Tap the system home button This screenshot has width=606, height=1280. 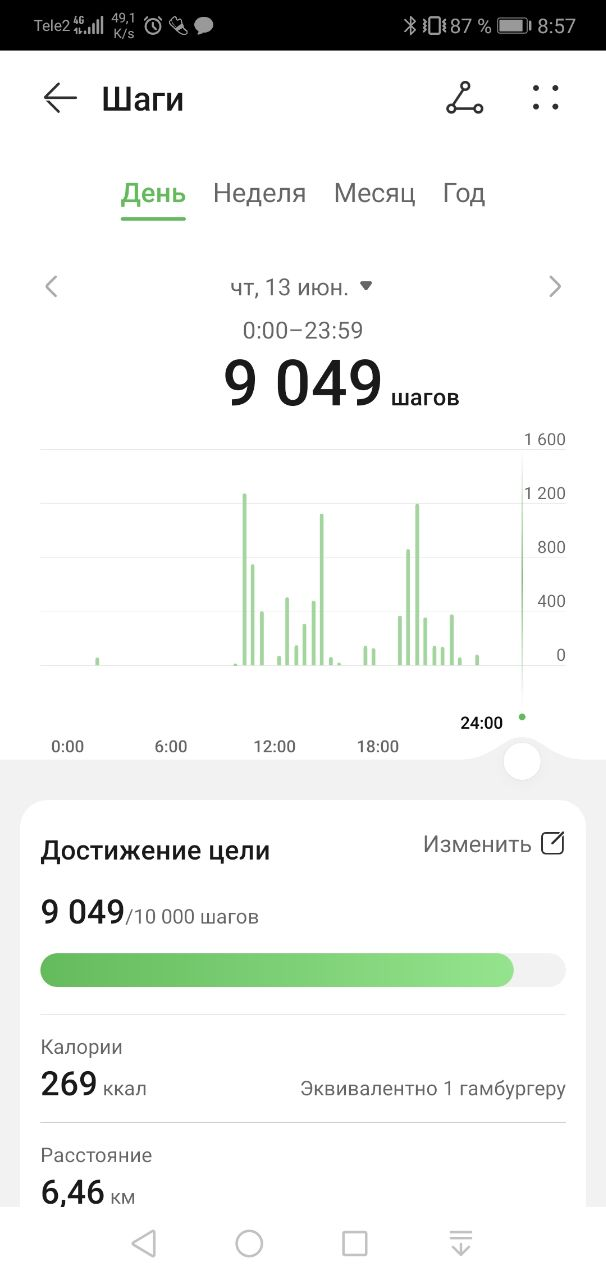tap(249, 1243)
